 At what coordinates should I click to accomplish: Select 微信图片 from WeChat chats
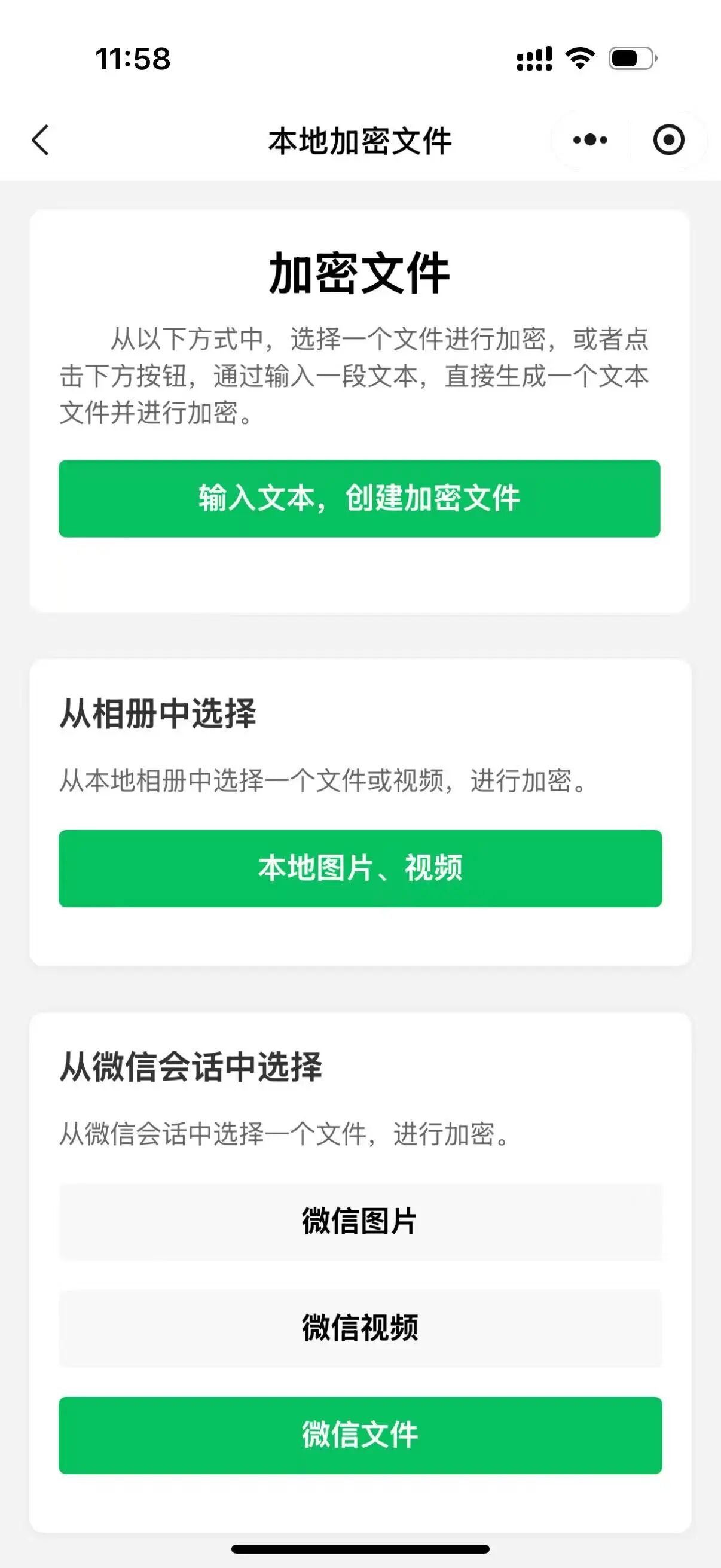[360, 1221]
